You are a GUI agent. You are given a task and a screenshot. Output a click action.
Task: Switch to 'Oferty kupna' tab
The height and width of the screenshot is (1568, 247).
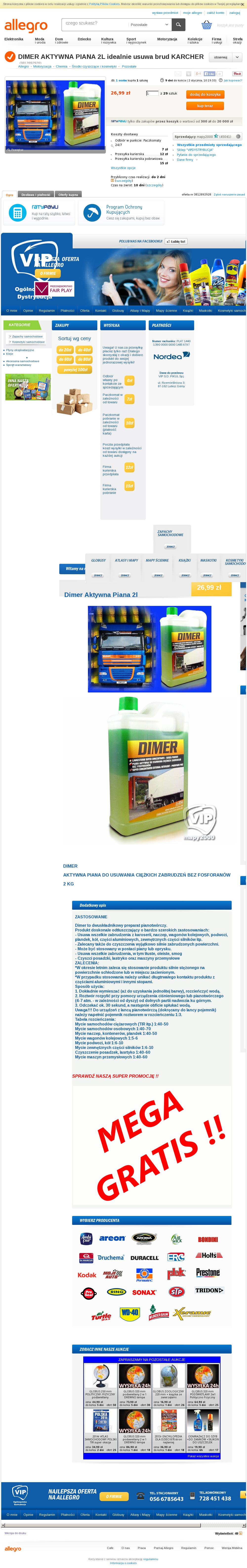pyautogui.click(x=68, y=195)
